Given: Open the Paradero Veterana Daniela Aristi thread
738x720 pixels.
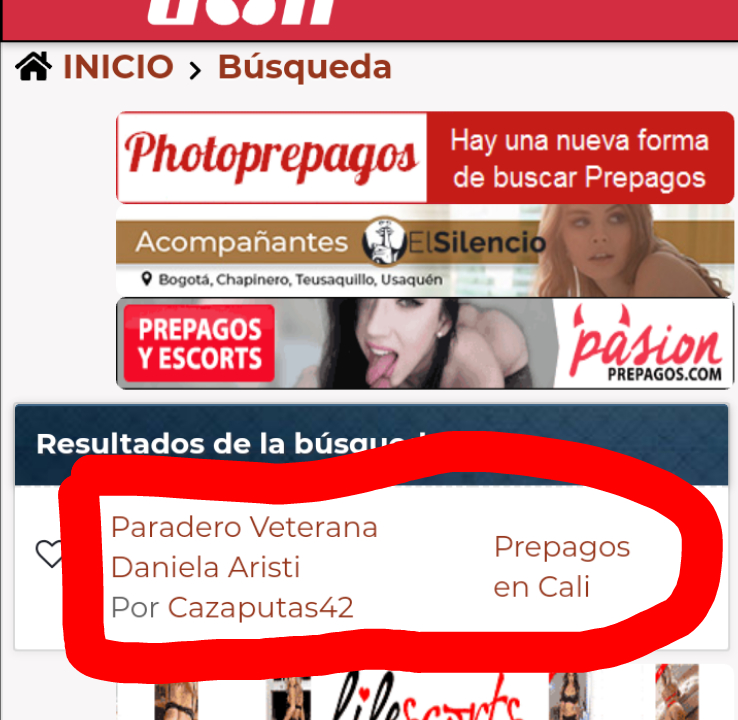Looking at the screenshot, I should point(243,546).
